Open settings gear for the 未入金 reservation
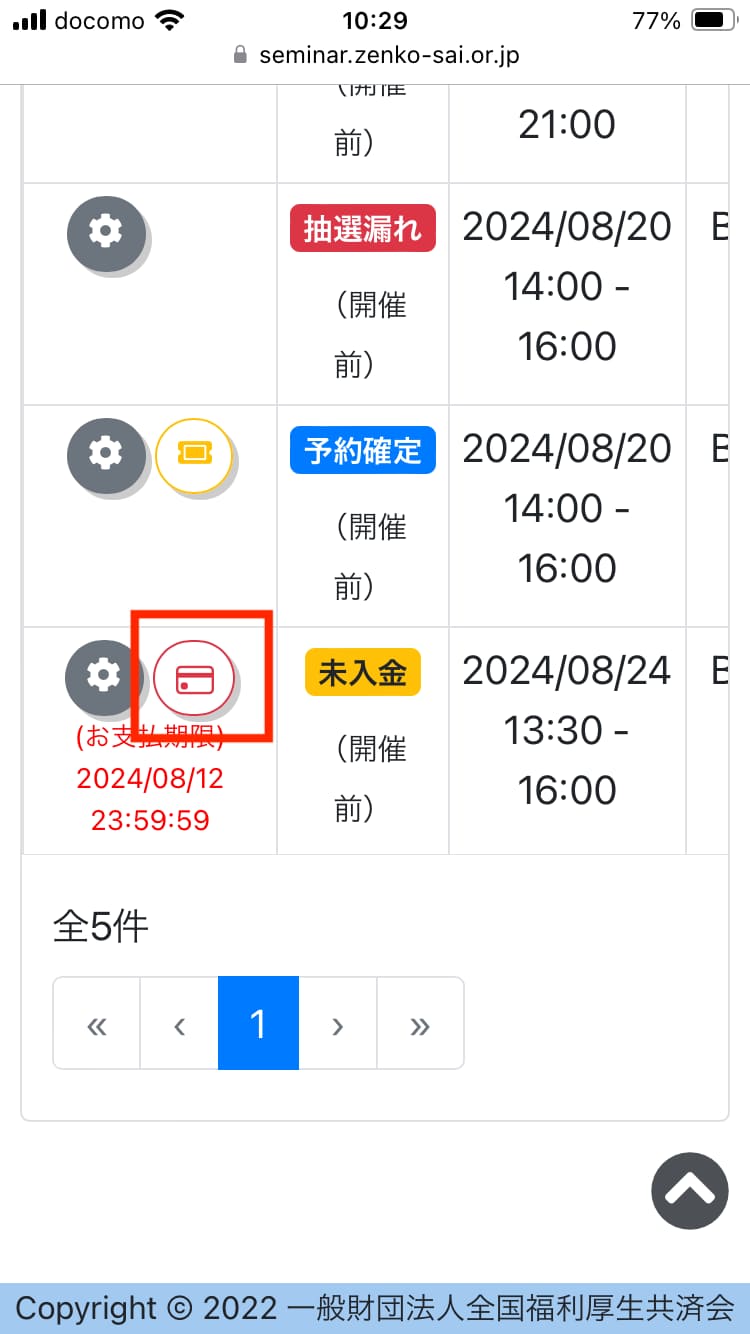The height and width of the screenshot is (1334, 750). click(103, 677)
